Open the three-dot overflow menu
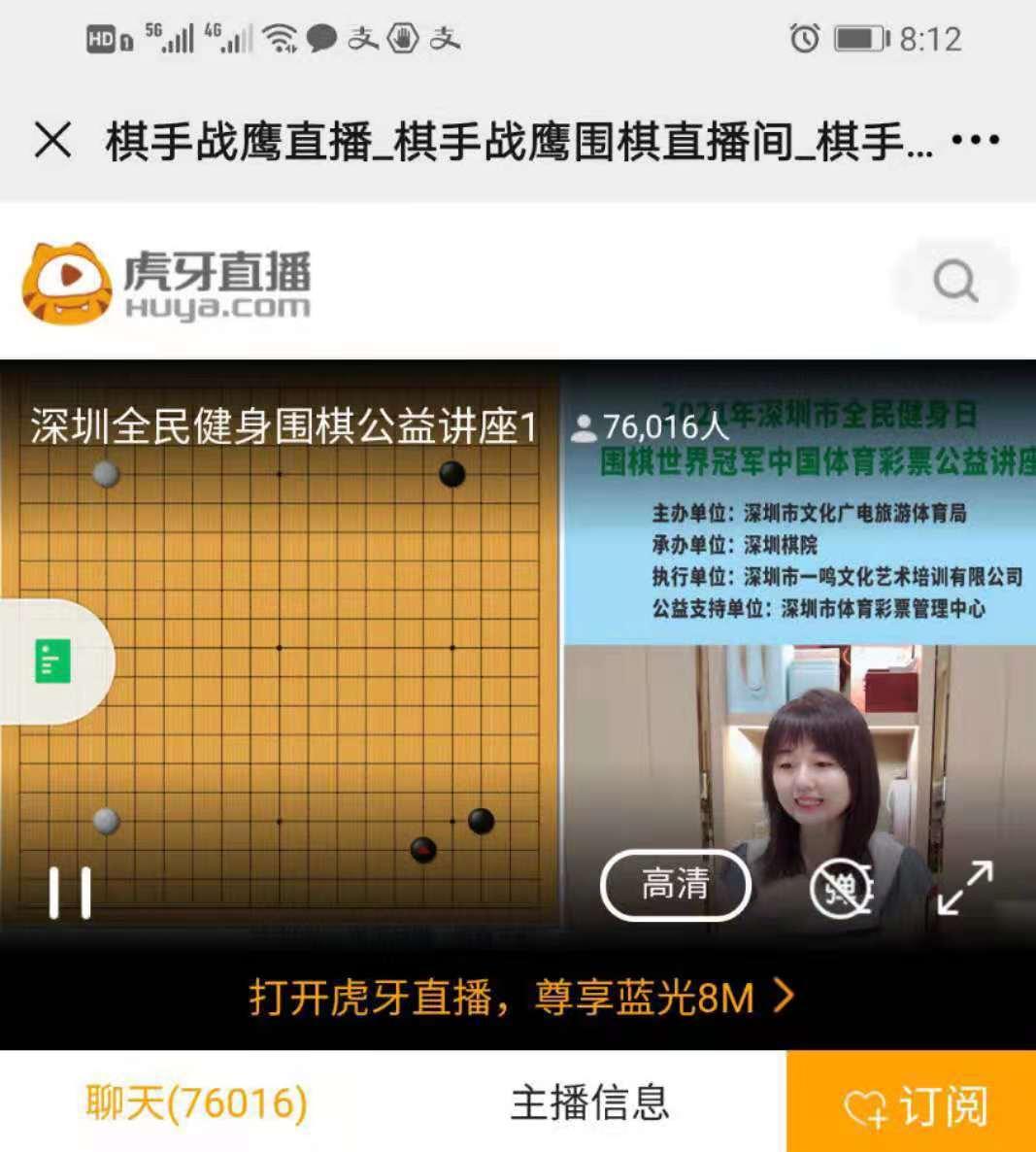Screen dimensions: 1036x1152 pyautogui.click(x=975, y=141)
